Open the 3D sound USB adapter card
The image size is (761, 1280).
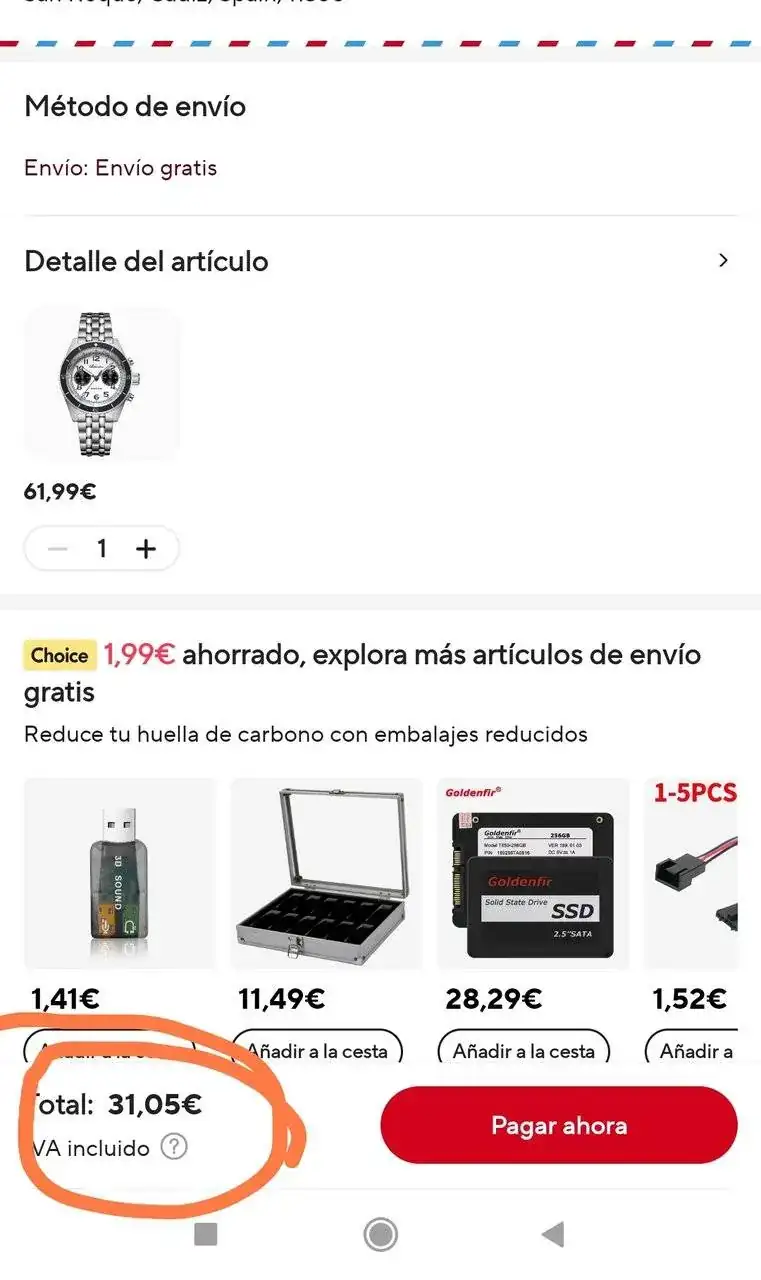coord(119,874)
